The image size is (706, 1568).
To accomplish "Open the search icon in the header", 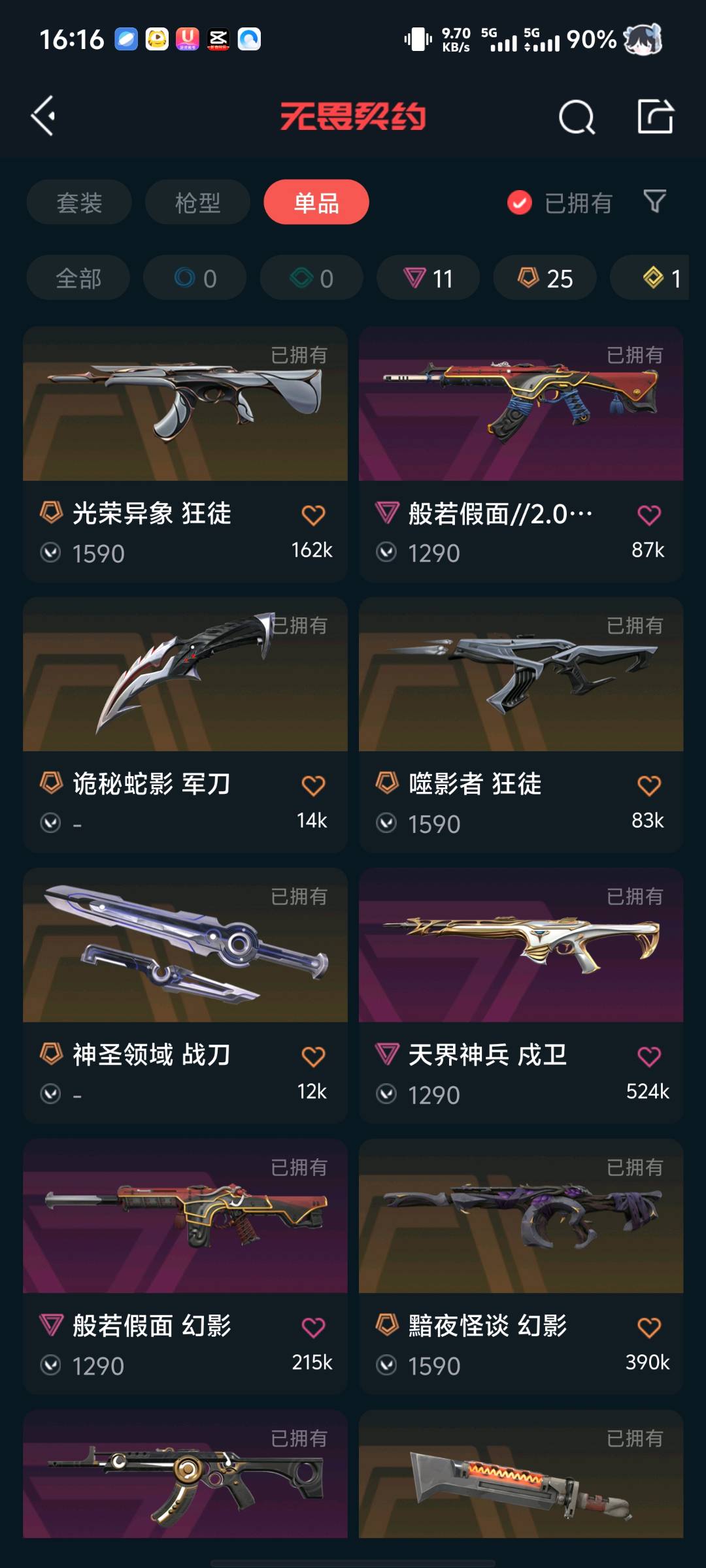I will 577,117.
